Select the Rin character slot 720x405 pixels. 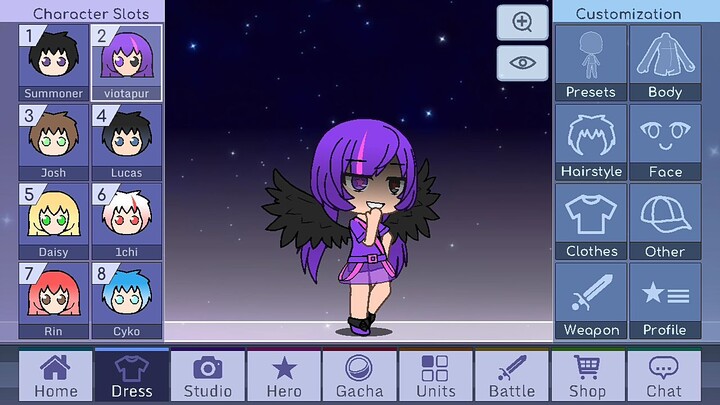pyautogui.click(x=54, y=300)
